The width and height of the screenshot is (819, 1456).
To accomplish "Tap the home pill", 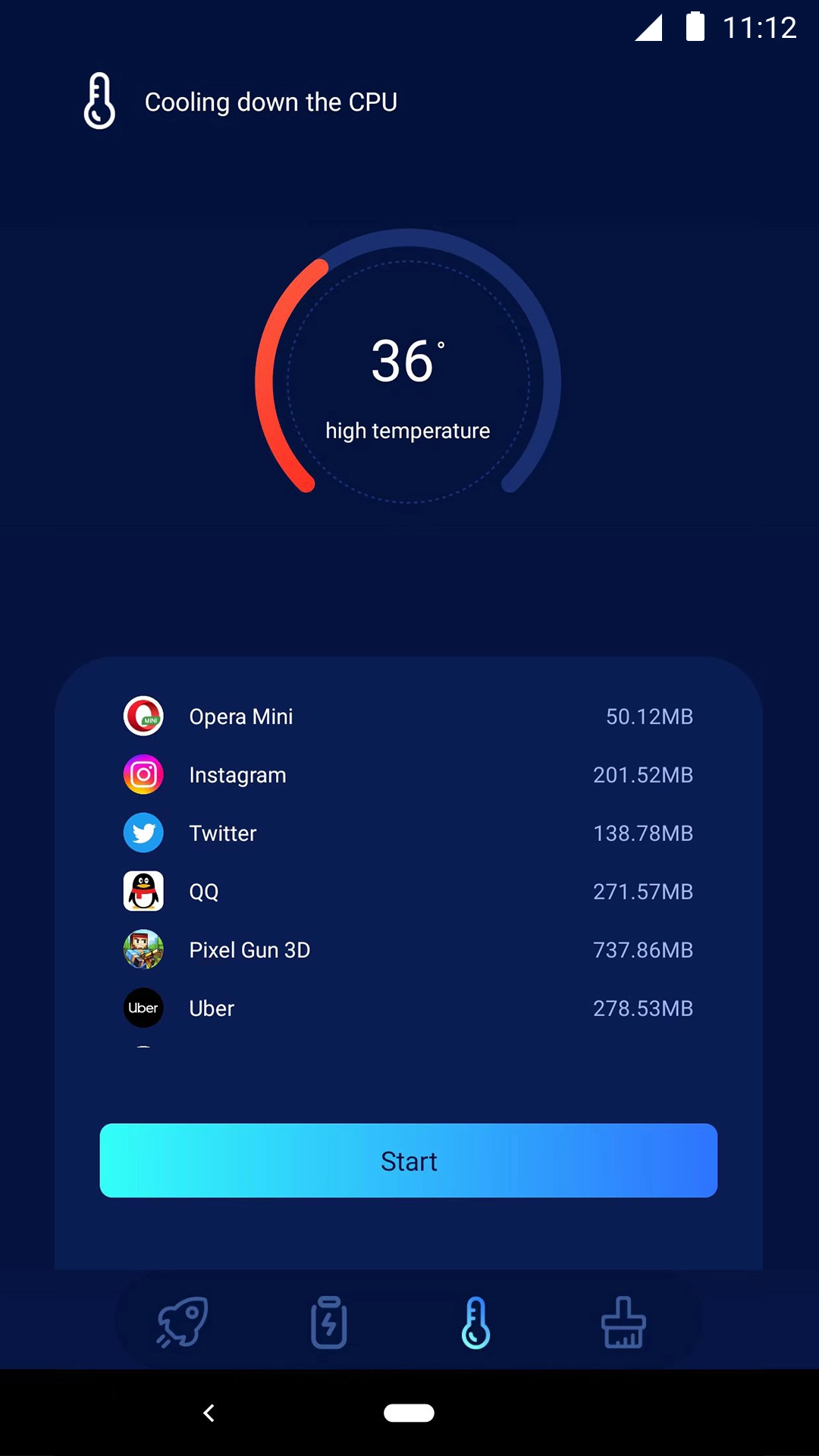I will 409,1413.
